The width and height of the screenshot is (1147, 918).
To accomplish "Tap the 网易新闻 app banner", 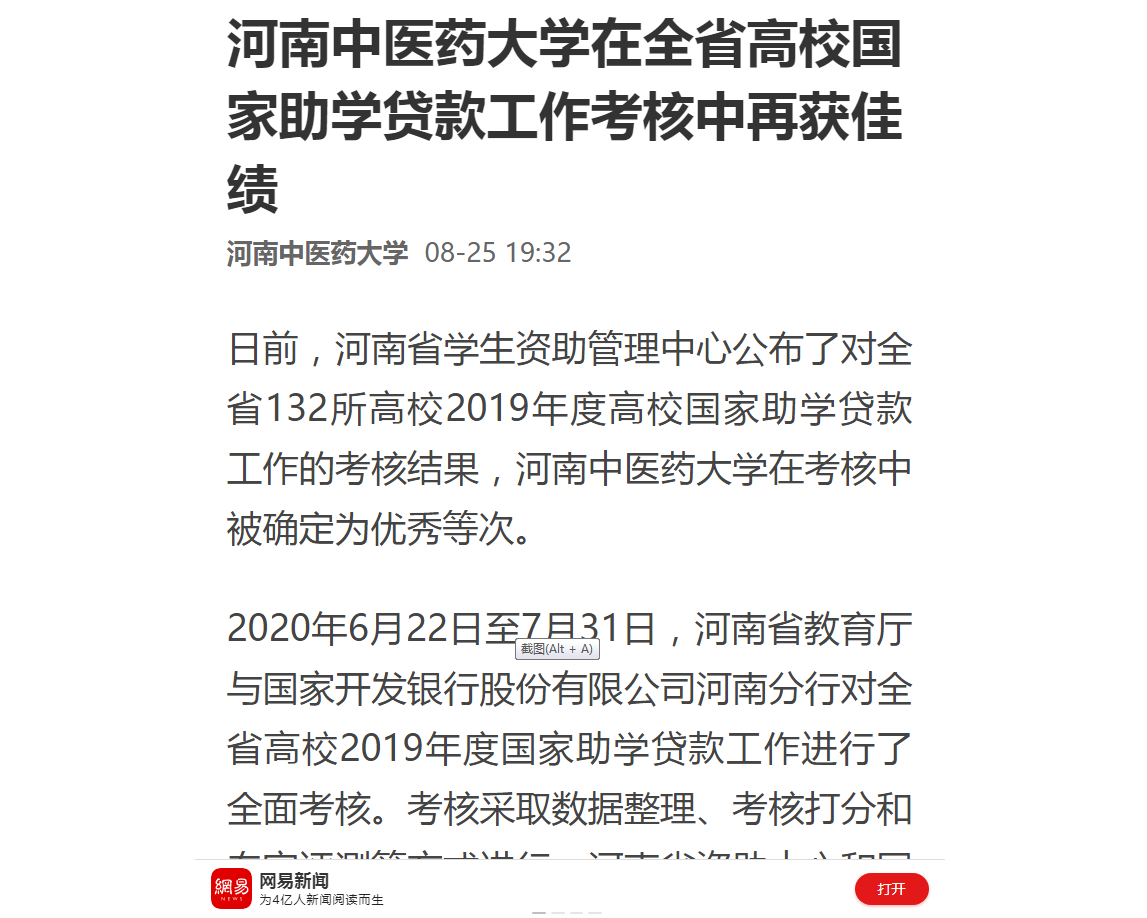I will click(320, 889).
